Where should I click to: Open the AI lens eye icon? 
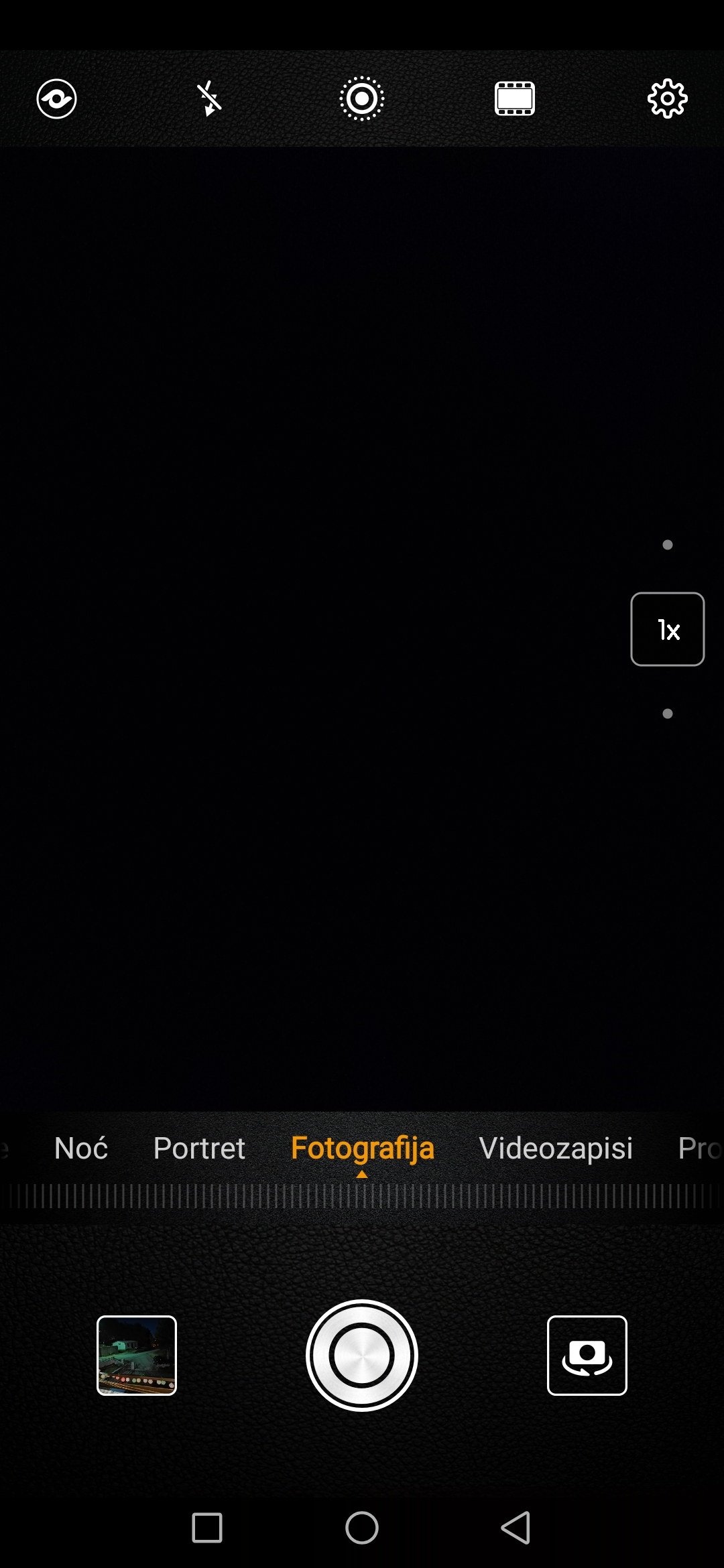click(x=56, y=99)
